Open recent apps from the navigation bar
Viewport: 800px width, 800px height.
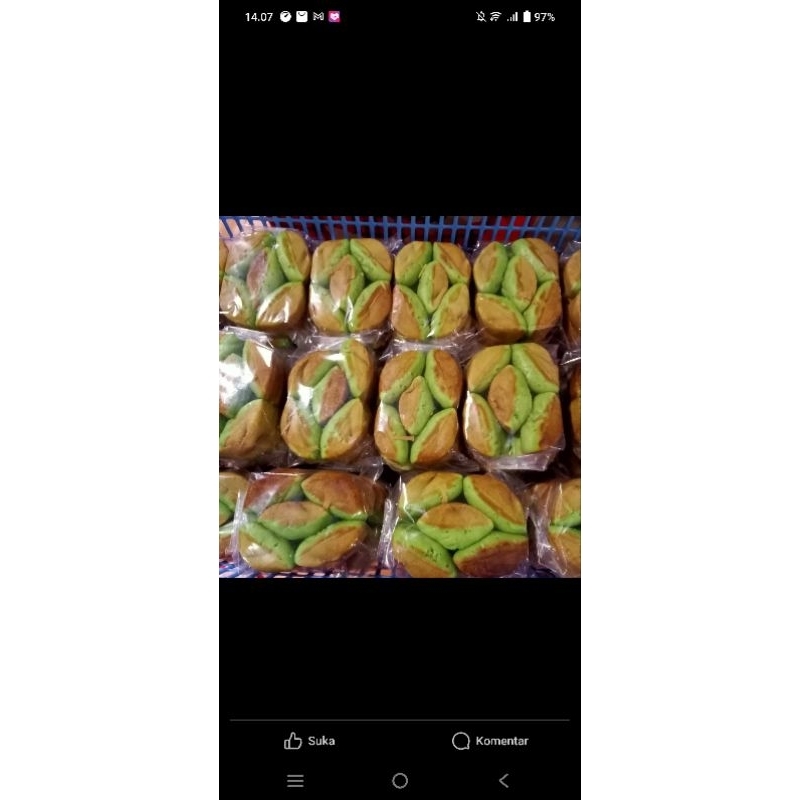(295, 781)
